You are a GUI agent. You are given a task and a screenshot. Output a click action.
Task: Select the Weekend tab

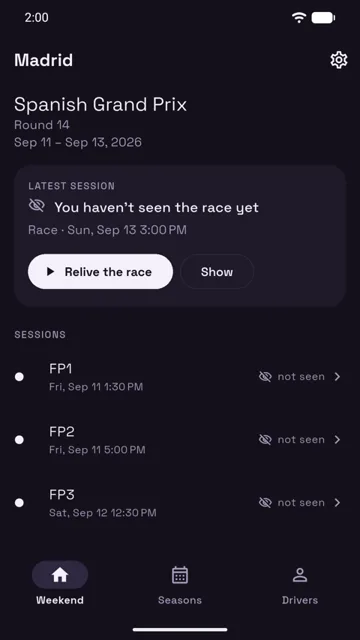[60, 584]
